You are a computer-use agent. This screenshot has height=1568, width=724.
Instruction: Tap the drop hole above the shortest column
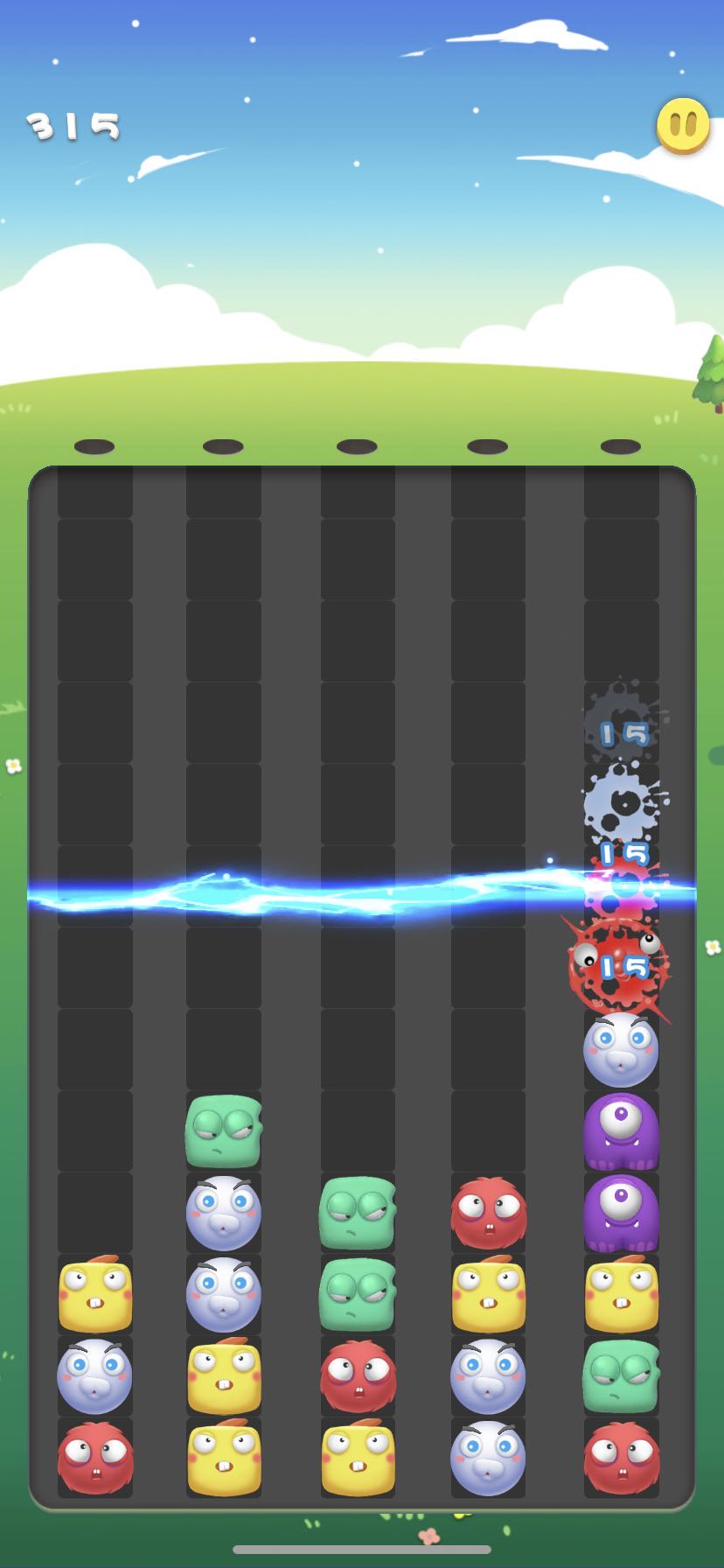[x=94, y=447]
